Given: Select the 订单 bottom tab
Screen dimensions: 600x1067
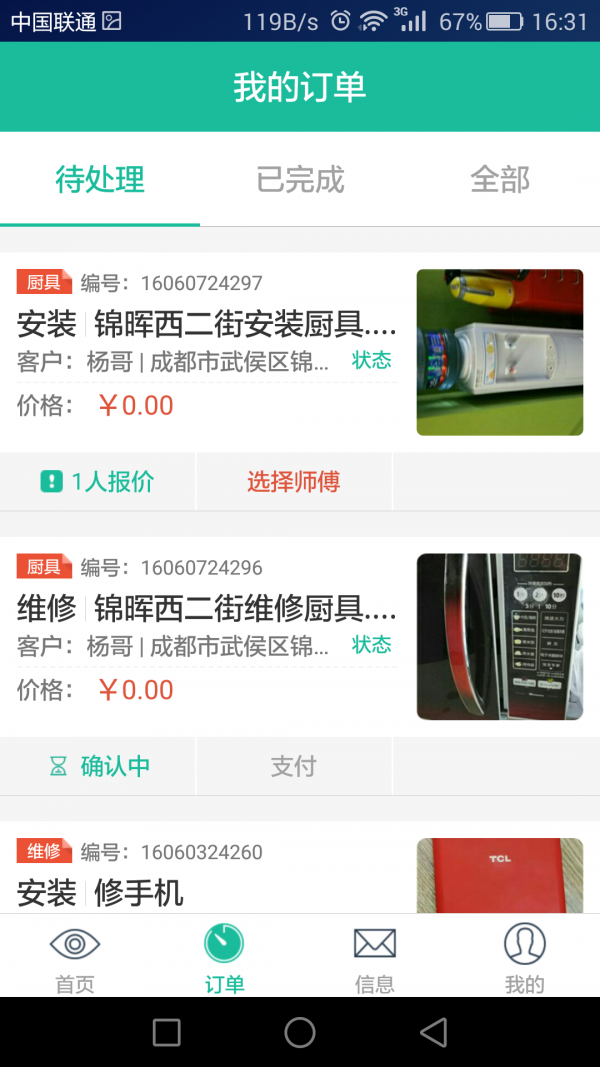Looking at the screenshot, I should pos(224,958).
